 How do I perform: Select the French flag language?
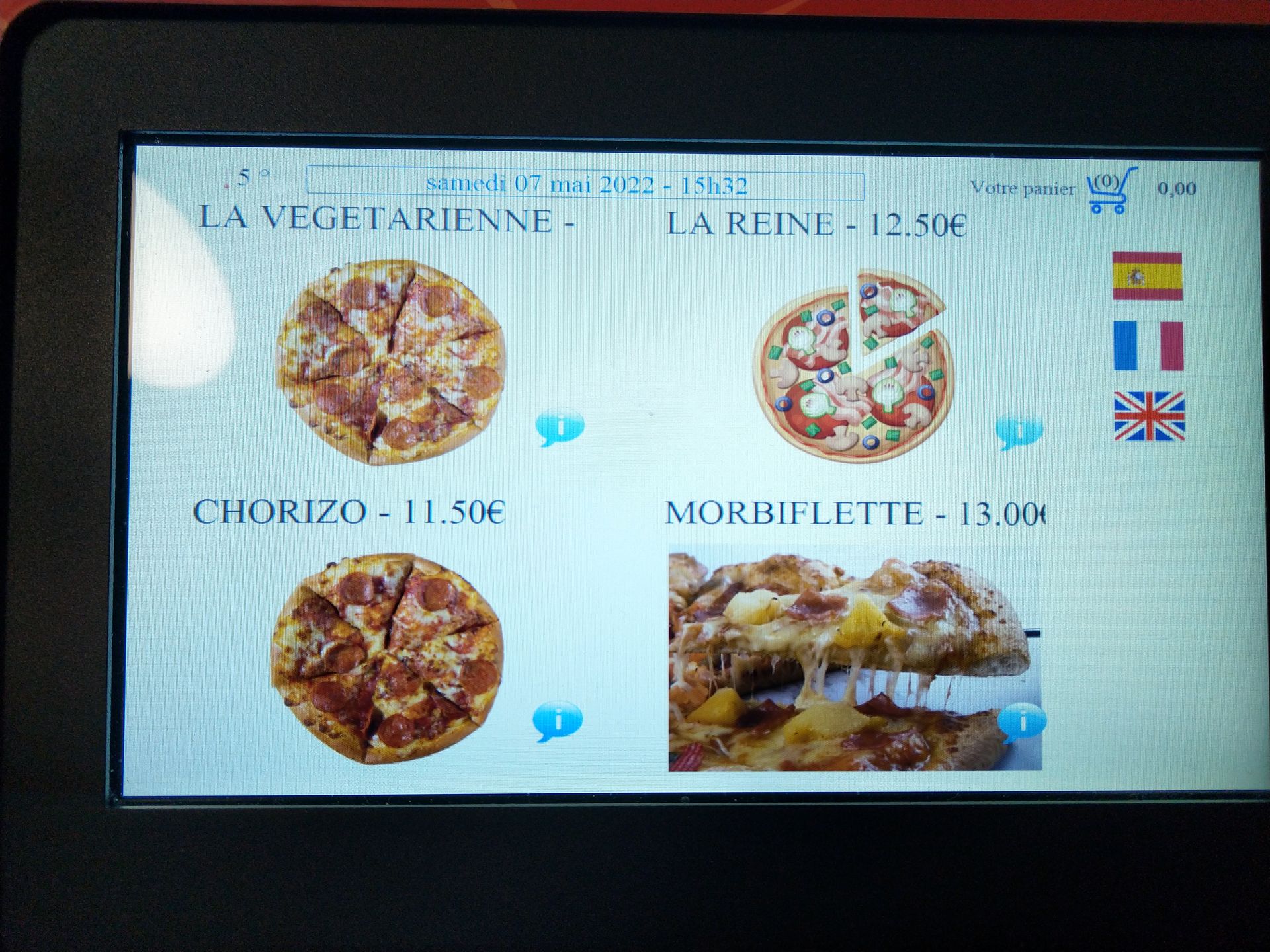[1148, 346]
